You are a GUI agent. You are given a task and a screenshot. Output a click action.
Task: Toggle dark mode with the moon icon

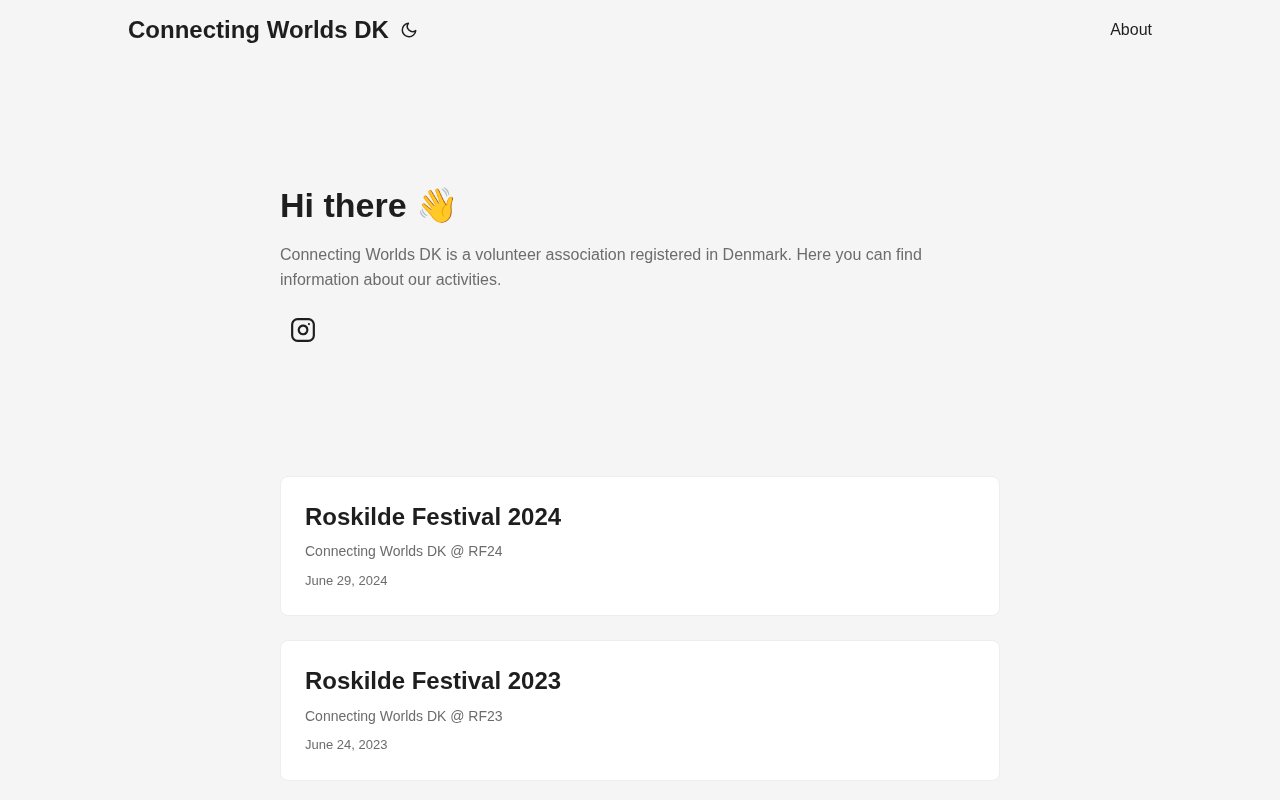tap(409, 30)
